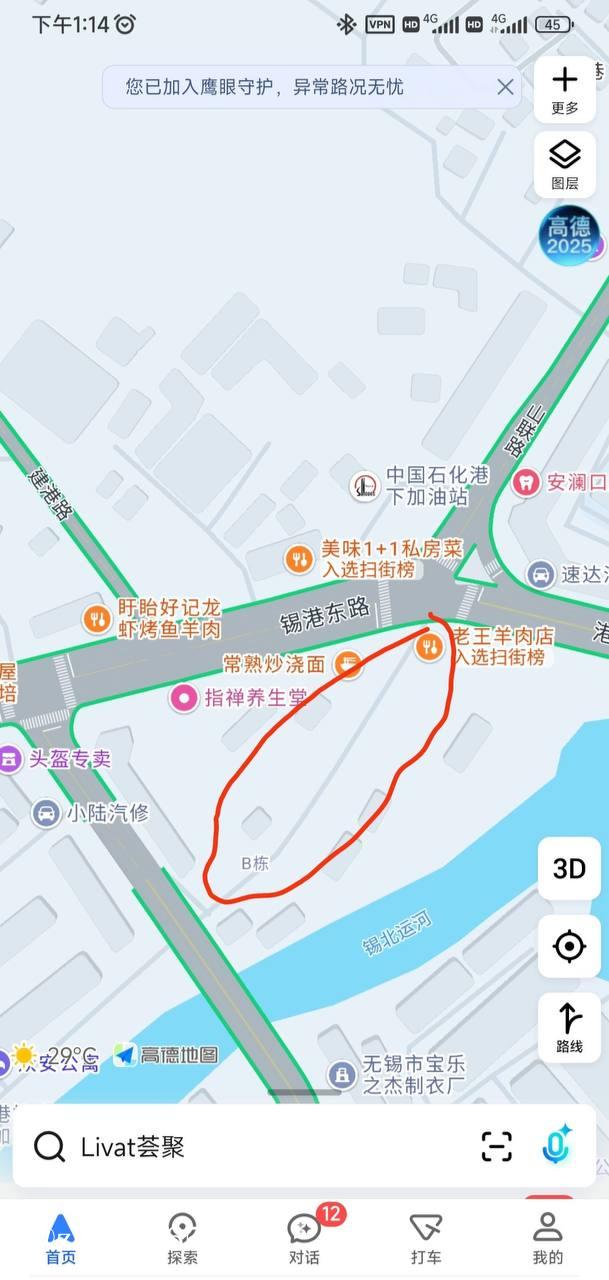
Task: Open the 图层 map layers panel
Action: pyautogui.click(x=565, y=163)
